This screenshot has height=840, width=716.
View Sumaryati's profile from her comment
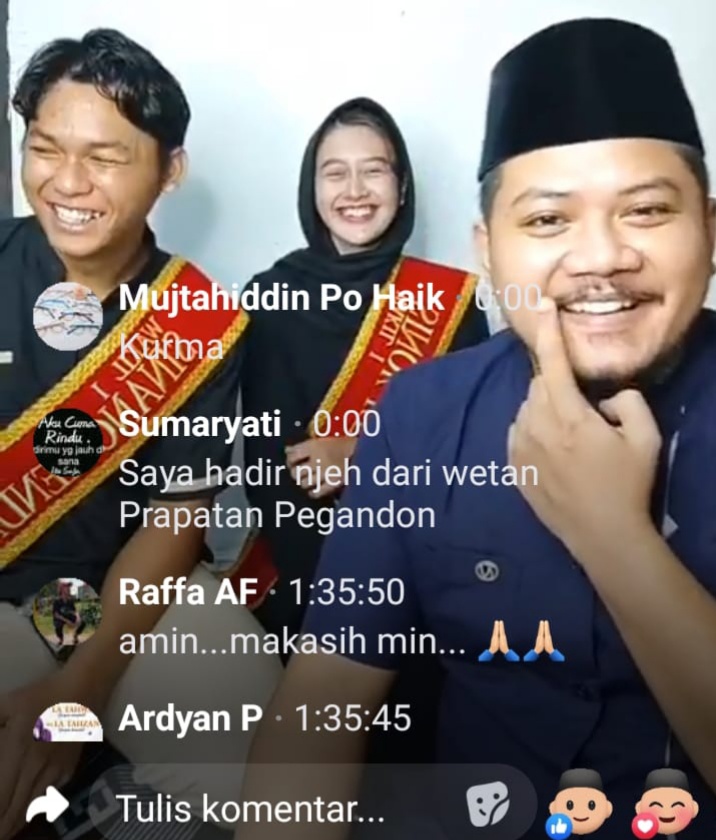tap(67, 443)
